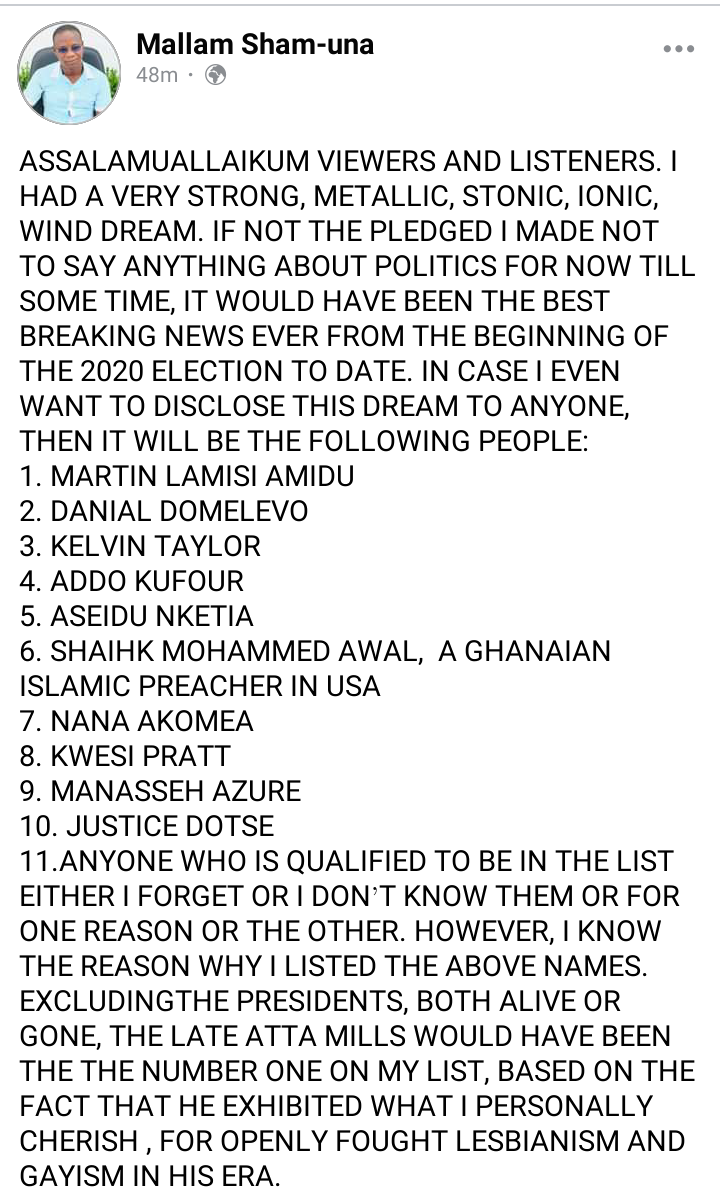The width and height of the screenshot is (720, 1200).
Task: Open the Mallam Sham-una profile name link
Action: point(254,43)
